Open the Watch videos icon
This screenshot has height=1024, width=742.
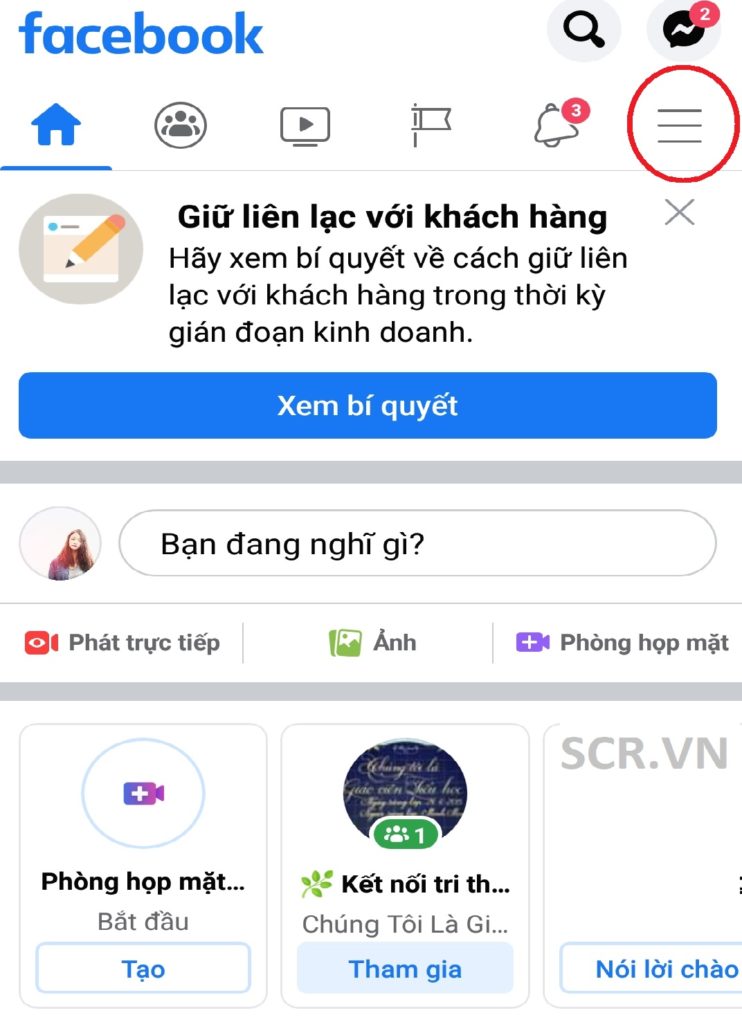click(307, 123)
